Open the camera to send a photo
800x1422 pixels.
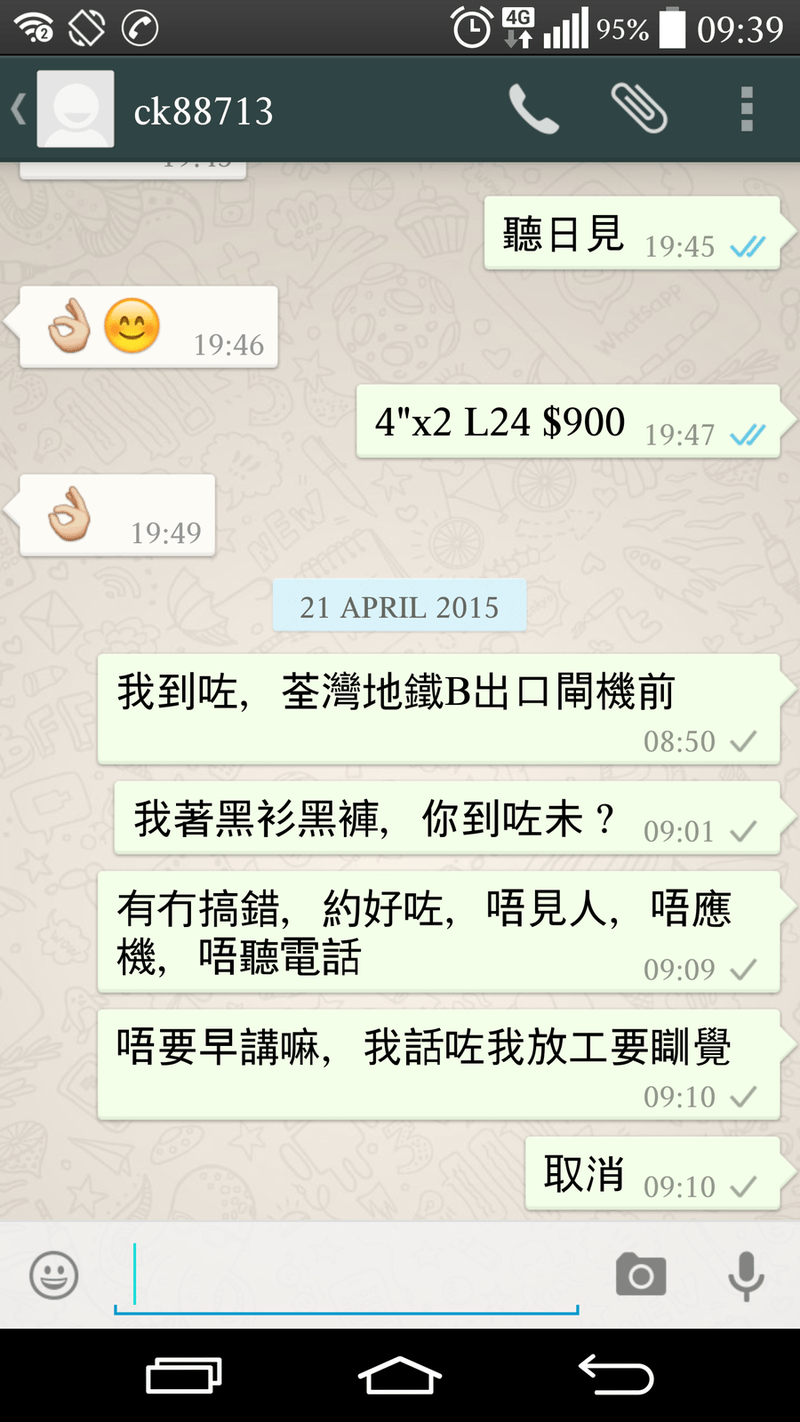[x=640, y=1275]
